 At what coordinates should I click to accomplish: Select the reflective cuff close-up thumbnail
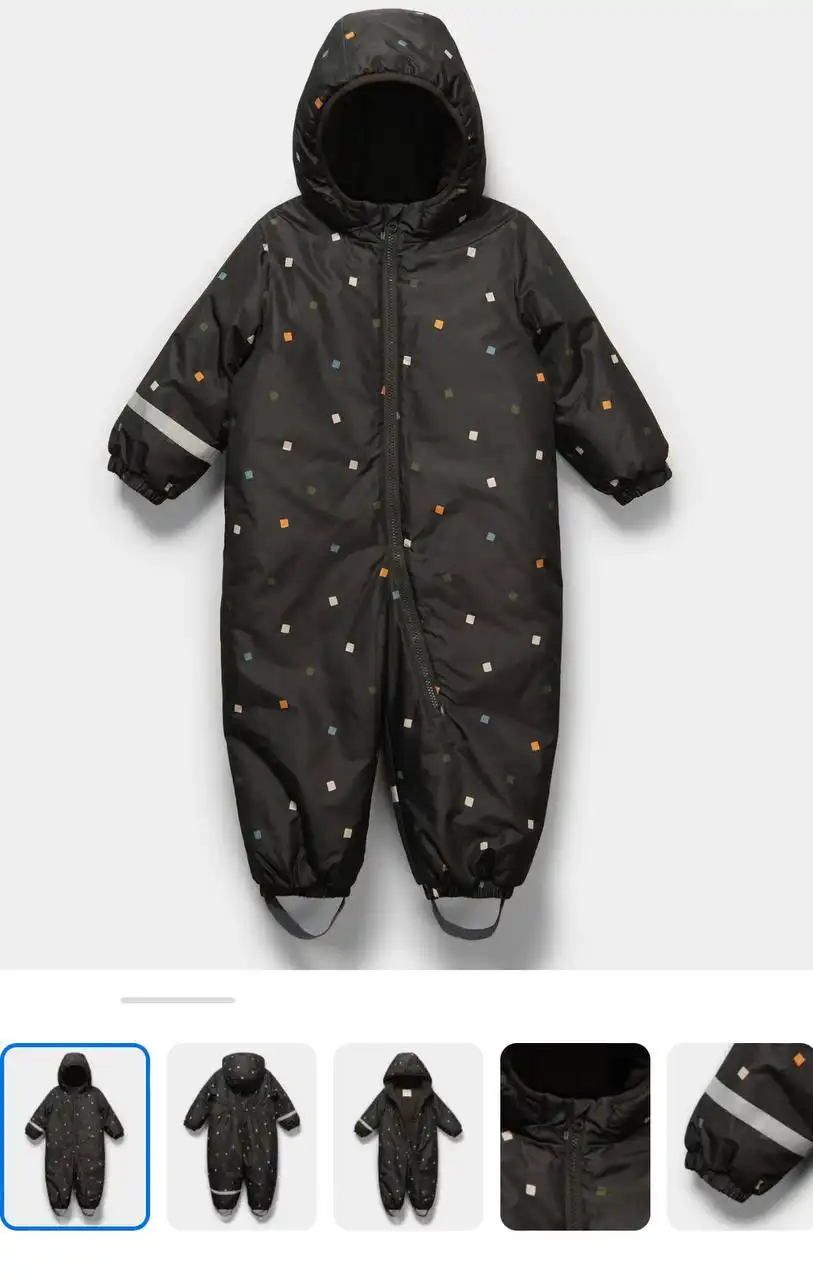(x=741, y=1136)
